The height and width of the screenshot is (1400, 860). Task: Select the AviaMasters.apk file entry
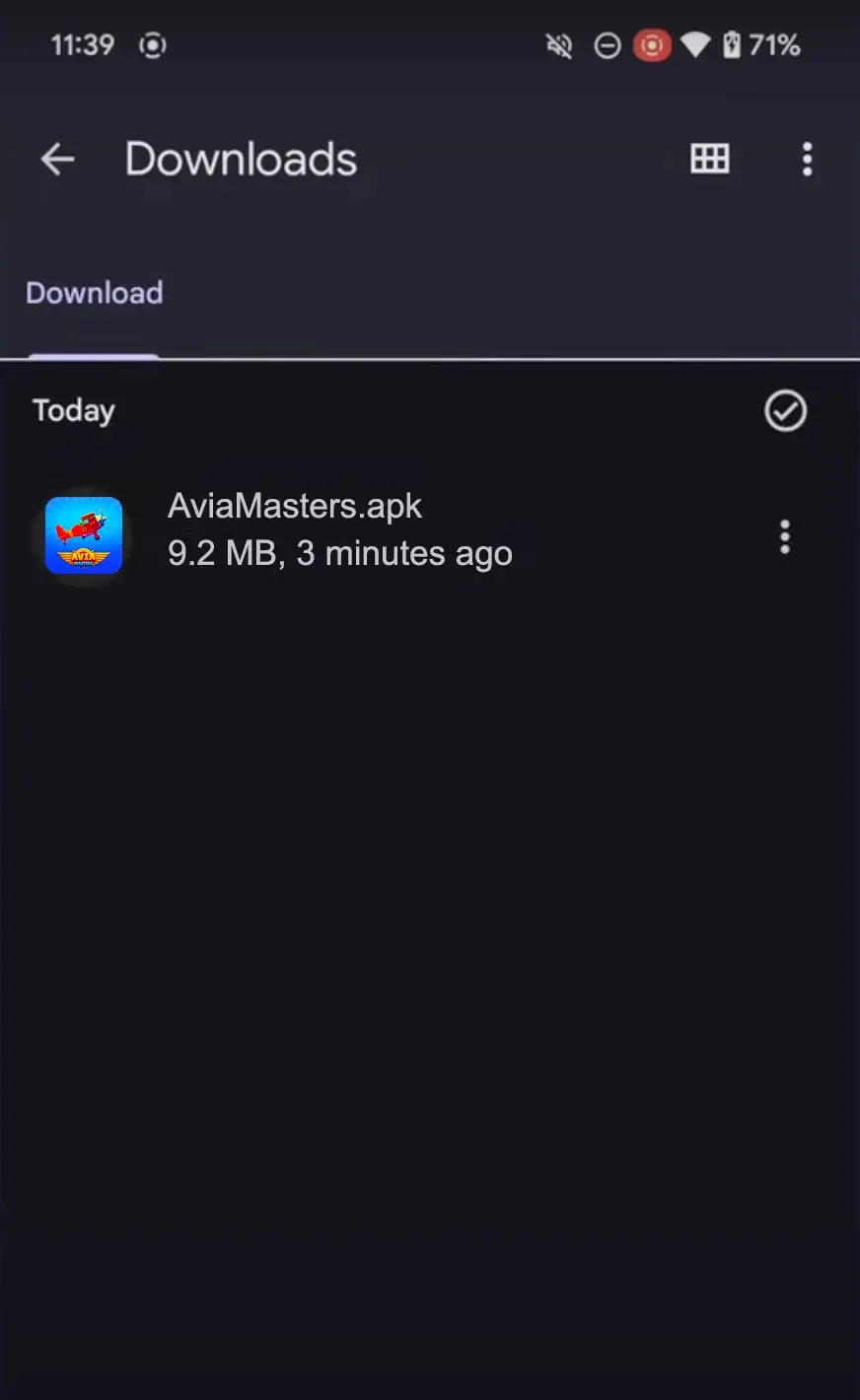[339, 529]
